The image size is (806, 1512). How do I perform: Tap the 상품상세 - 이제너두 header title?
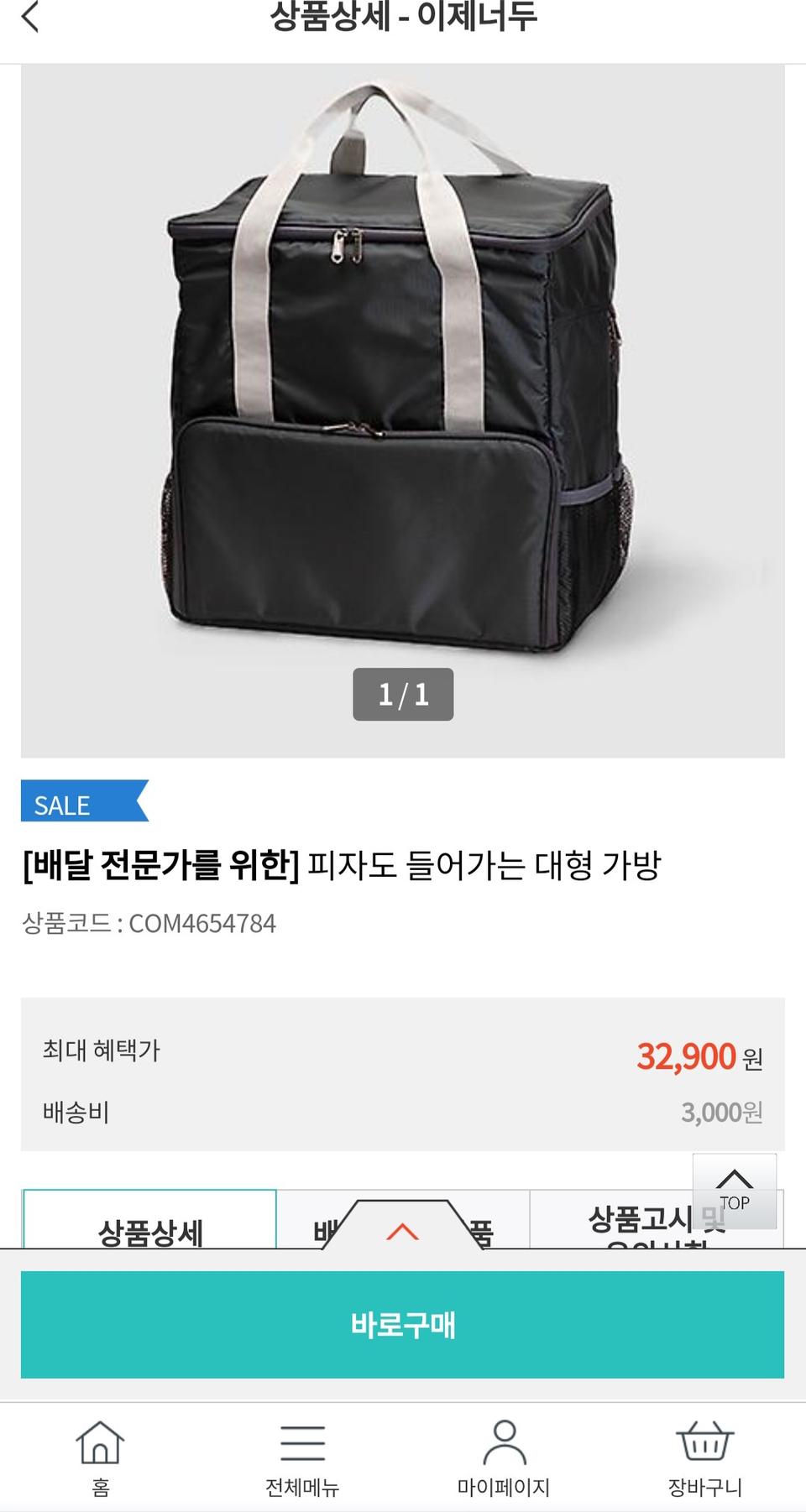[403, 15]
